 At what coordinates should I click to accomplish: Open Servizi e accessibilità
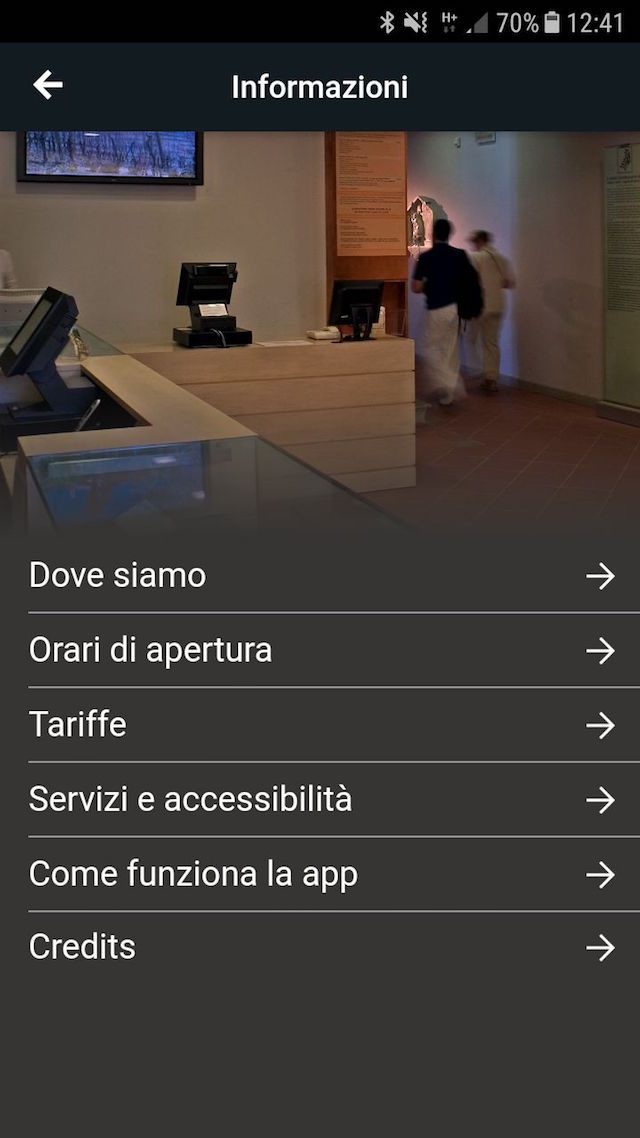pyautogui.click(x=320, y=799)
